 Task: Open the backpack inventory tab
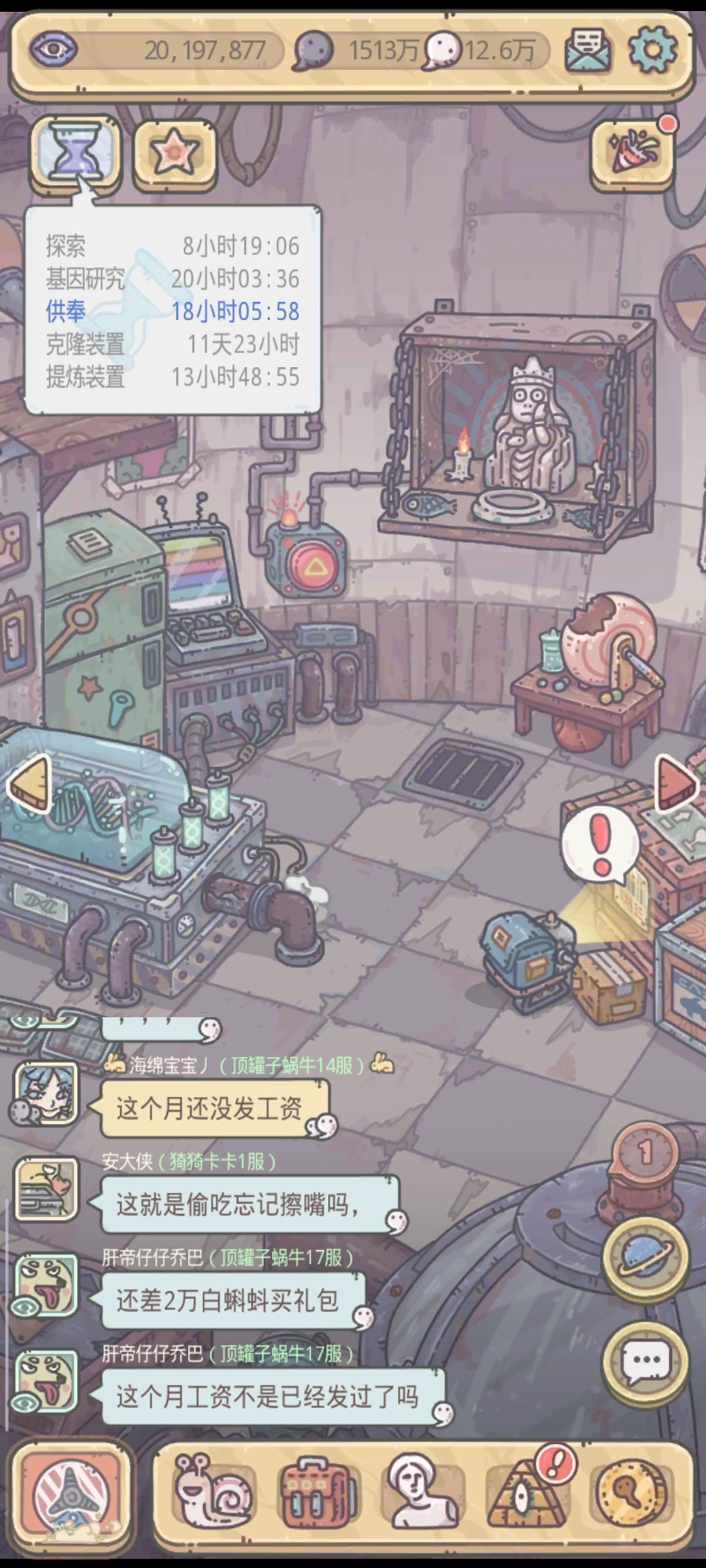318,1492
